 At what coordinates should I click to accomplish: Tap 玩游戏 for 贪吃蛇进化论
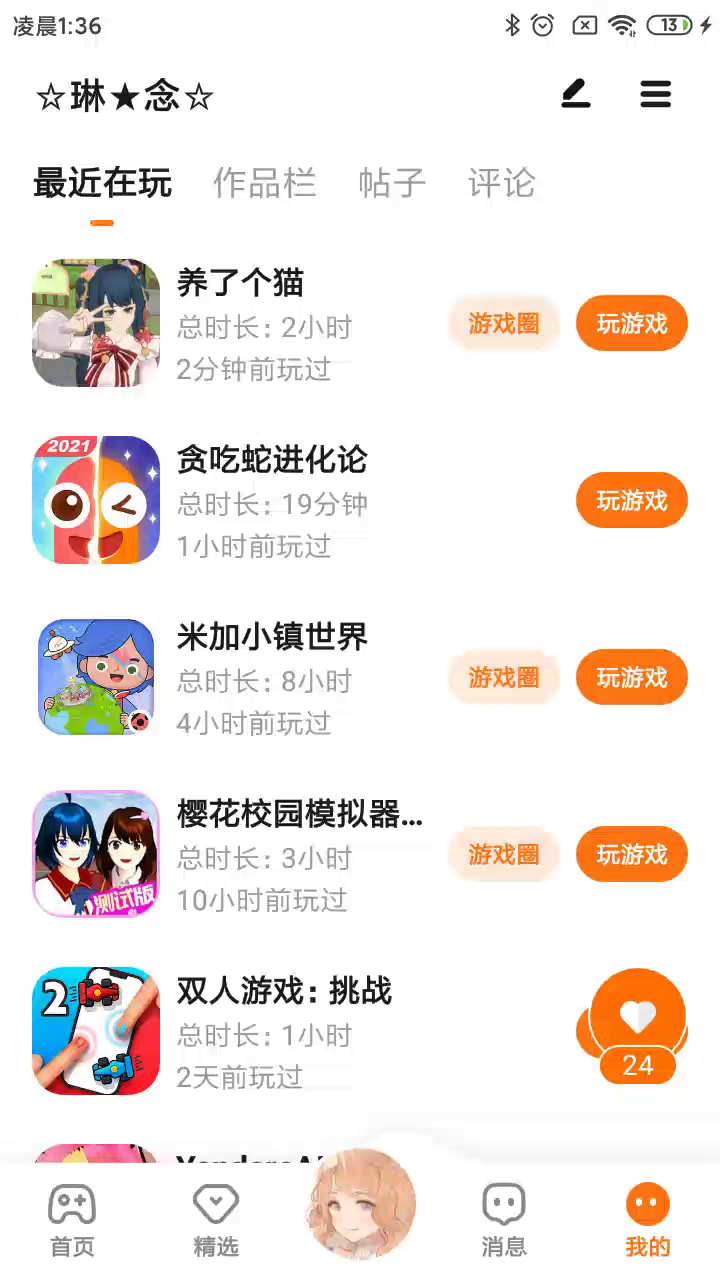[632, 501]
